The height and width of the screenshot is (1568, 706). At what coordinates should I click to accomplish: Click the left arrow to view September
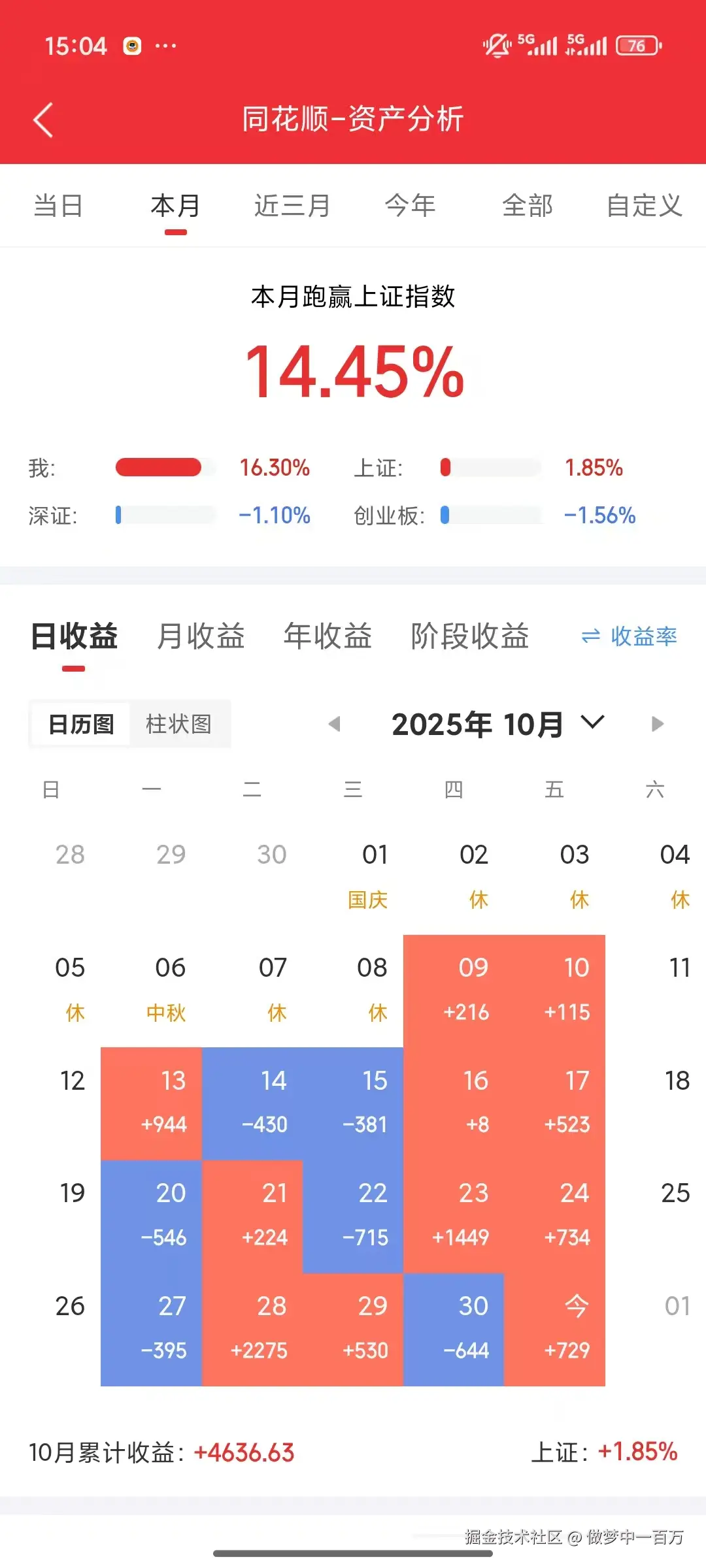(x=335, y=723)
